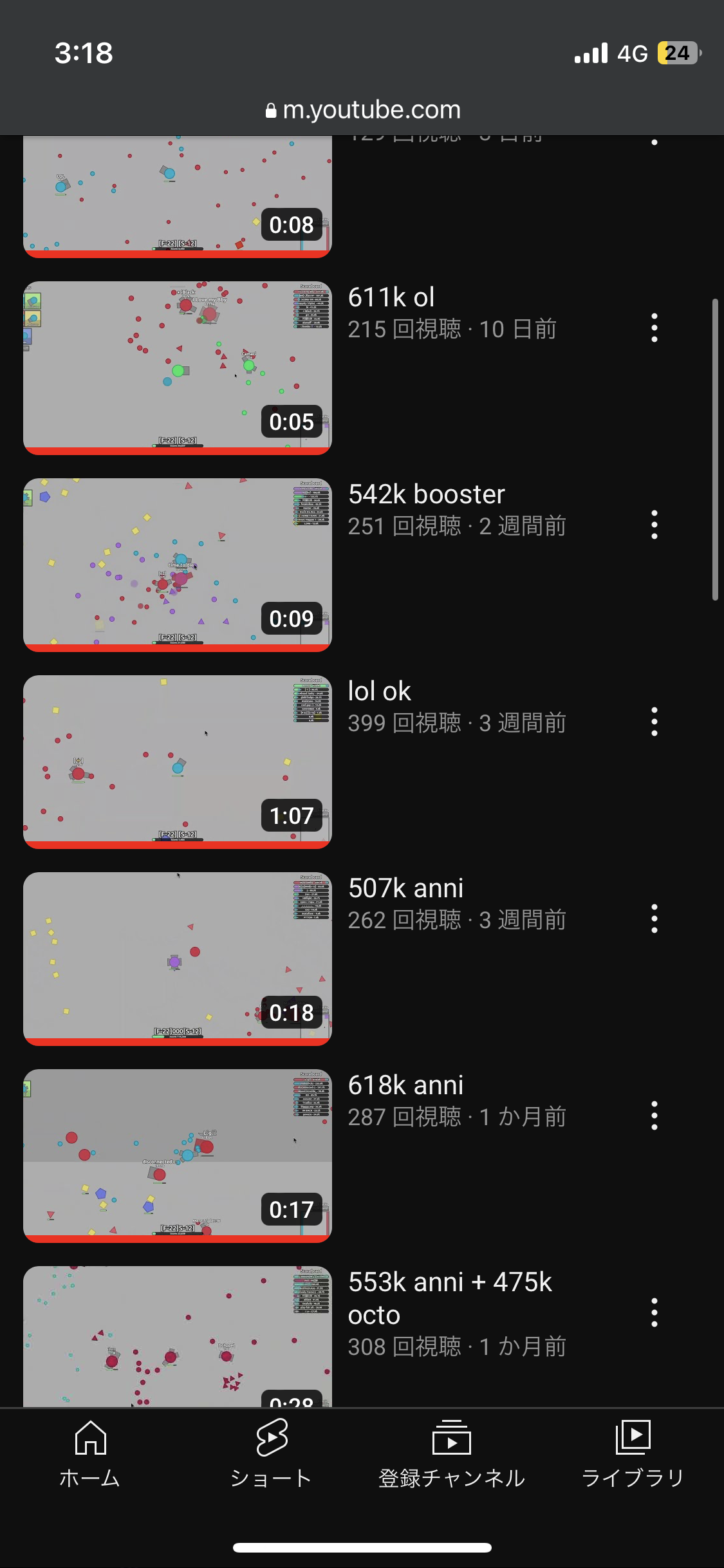Viewport: 724px width, 1568px height.
Task: Open the 507k anni video
Action: click(178, 958)
